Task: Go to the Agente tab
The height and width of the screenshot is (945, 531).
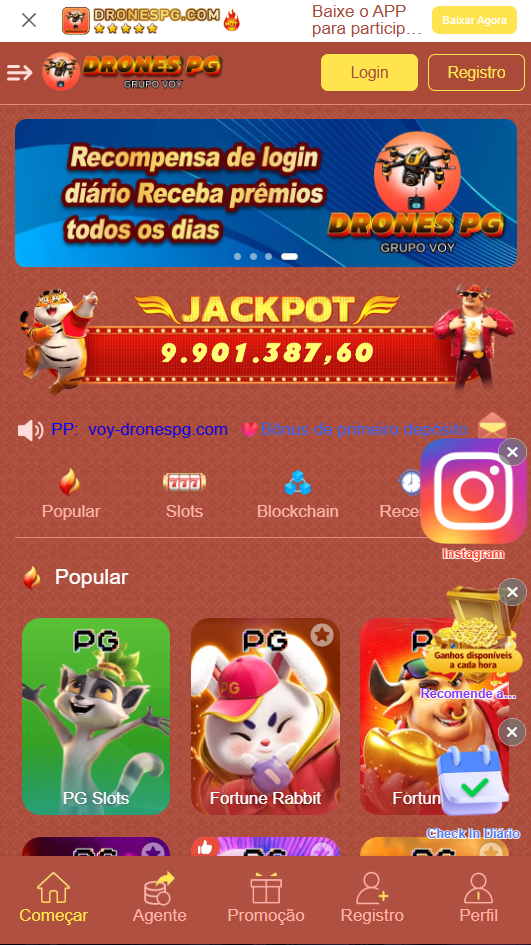Action: tap(160, 897)
